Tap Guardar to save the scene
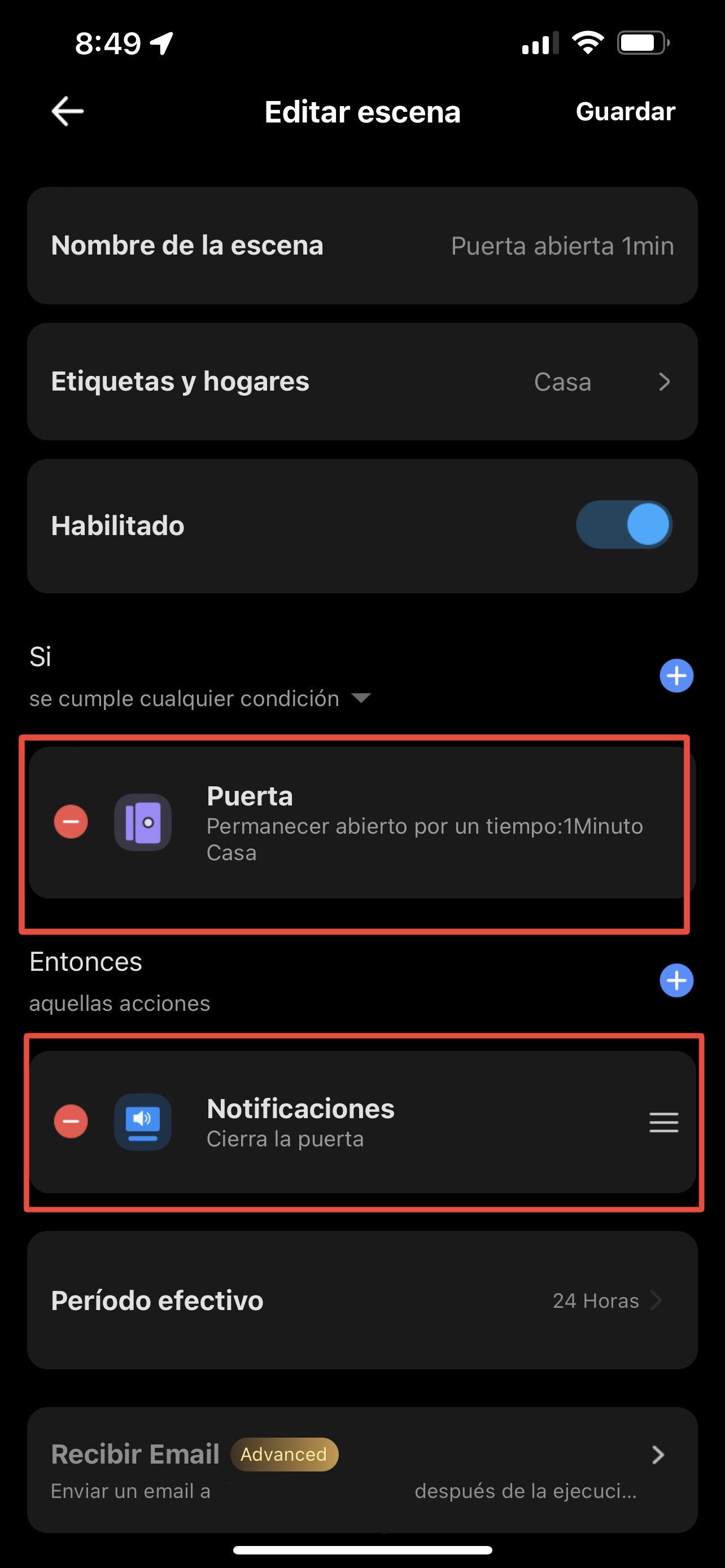725x1568 pixels. (625, 111)
